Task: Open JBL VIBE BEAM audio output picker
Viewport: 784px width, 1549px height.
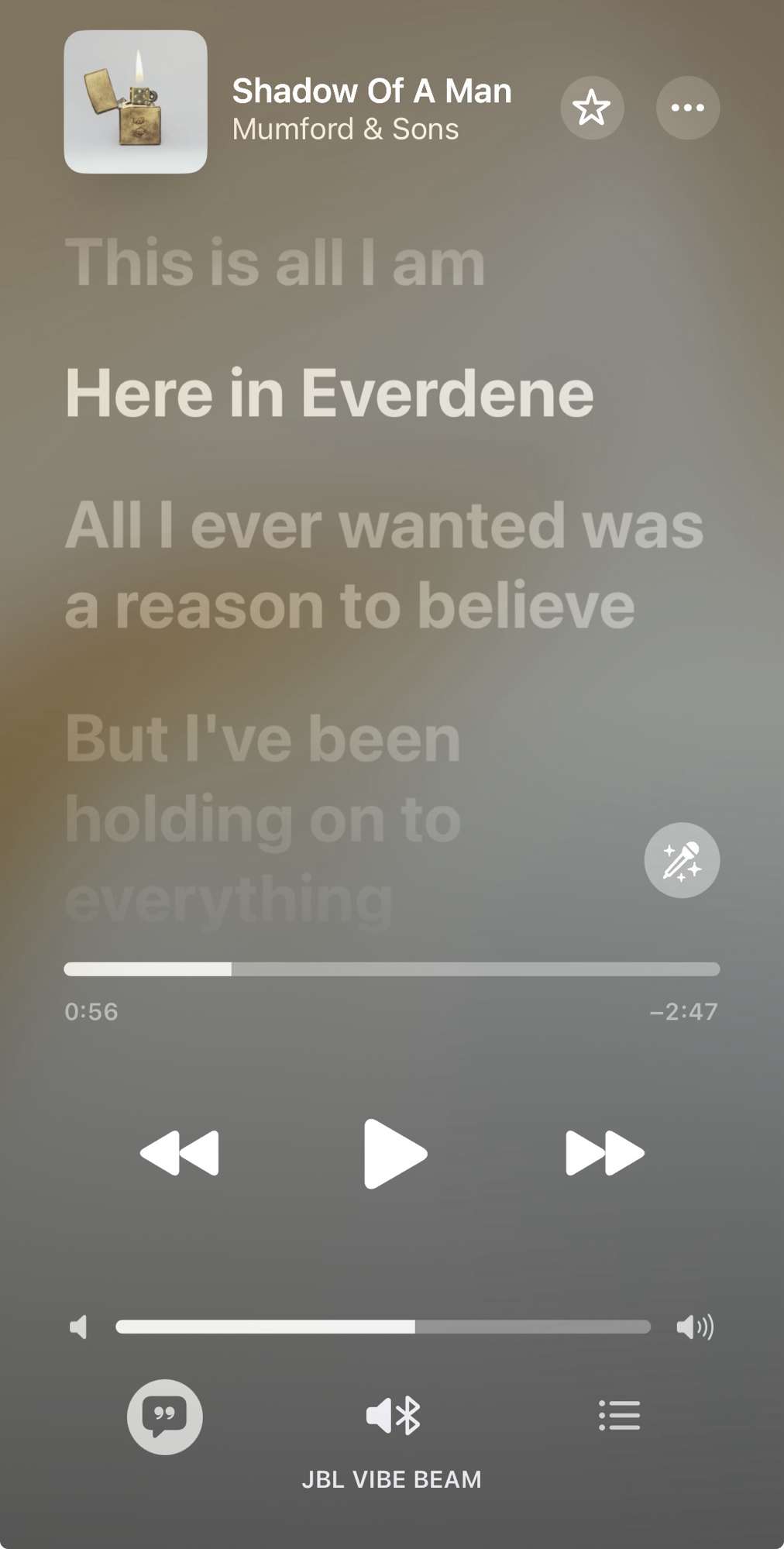Action: pos(392,1416)
